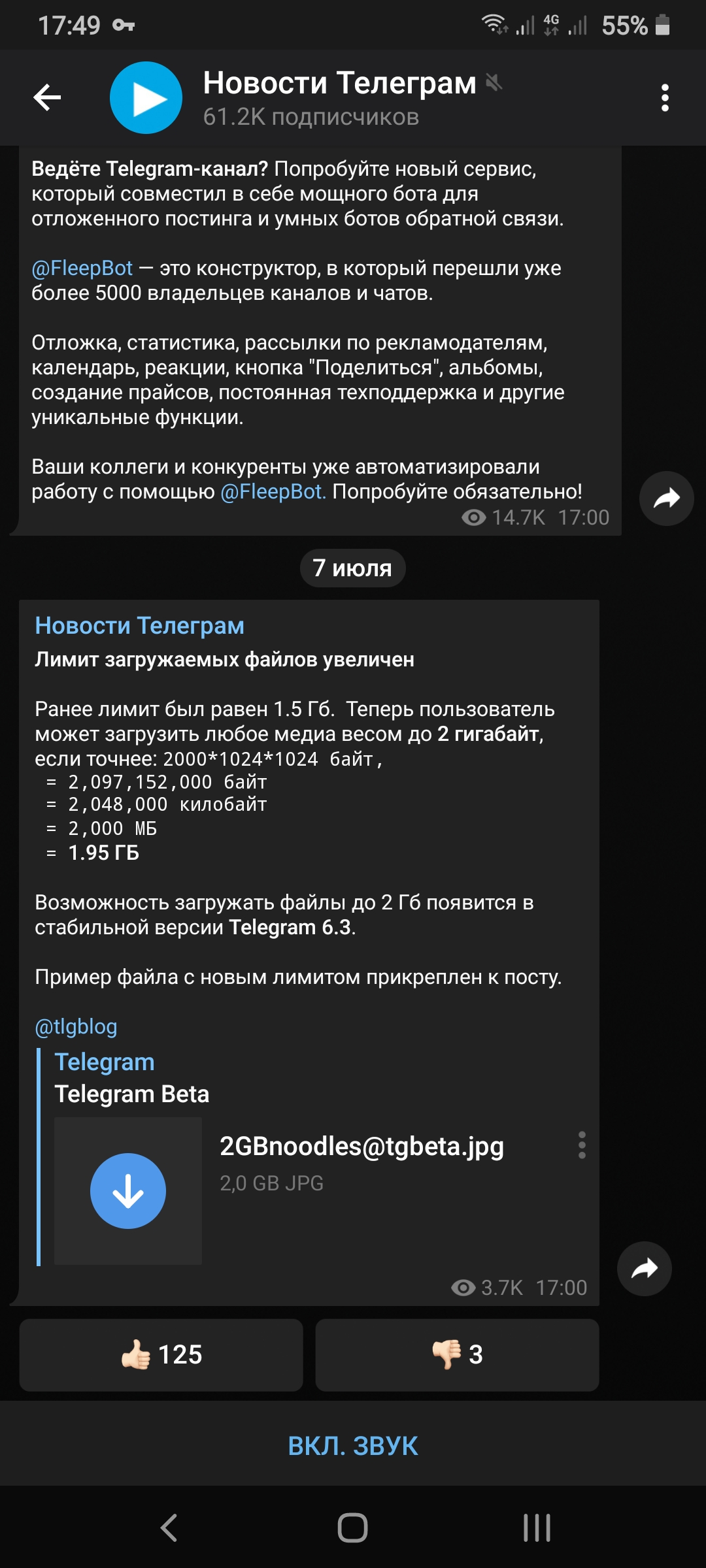The height and width of the screenshot is (1568, 706).
Task: Go back using the header arrow
Action: tap(47, 98)
